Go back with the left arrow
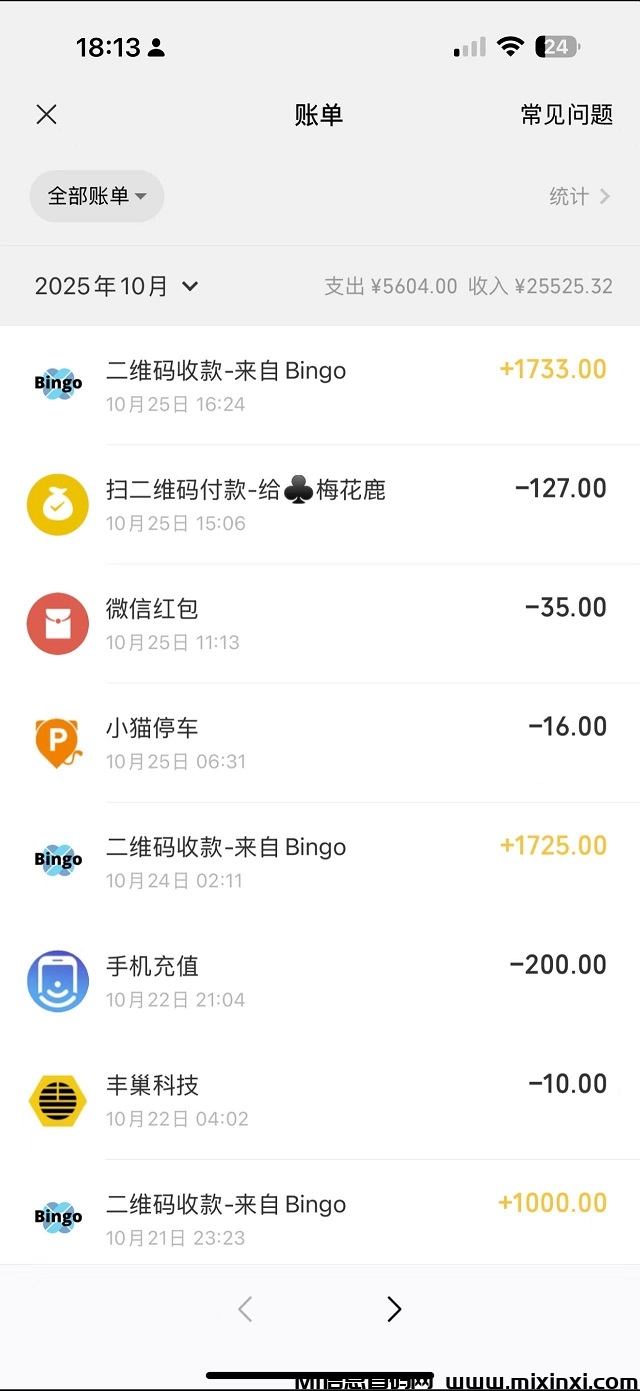 [246, 1309]
